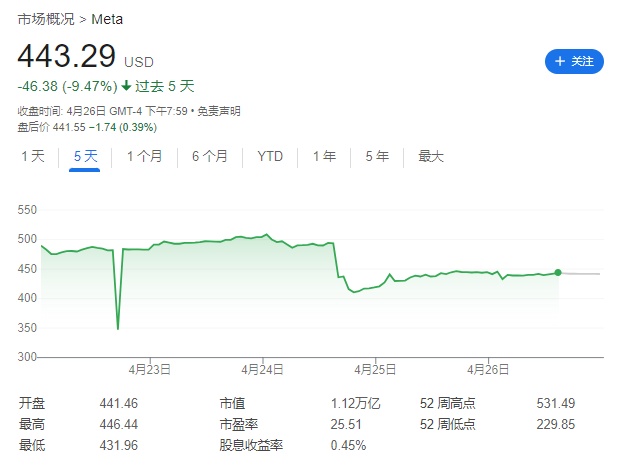Open the 免责声明 disclaimer link
The image size is (637, 468).
217,111
